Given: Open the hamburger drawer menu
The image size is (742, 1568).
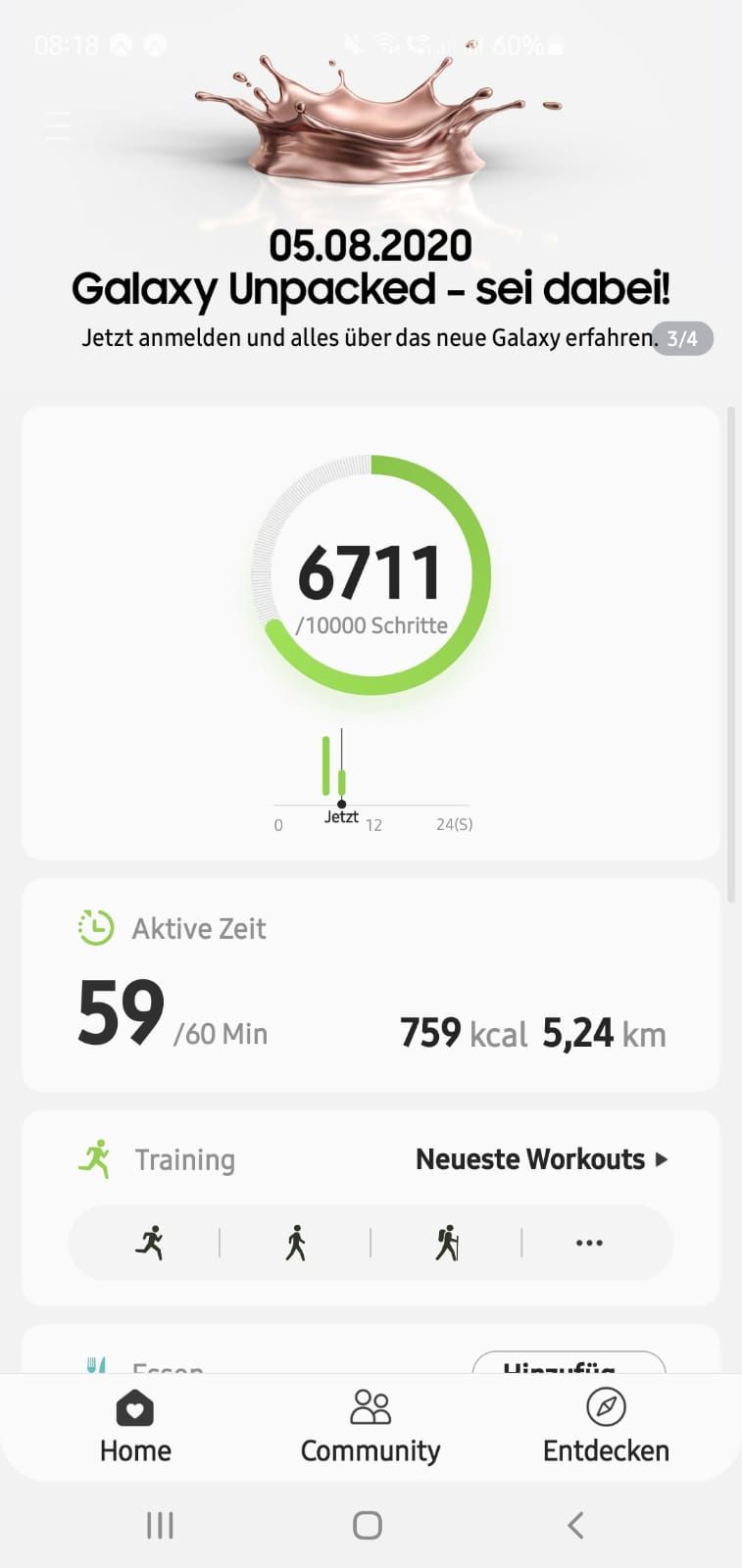Looking at the screenshot, I should click(58, 126).
